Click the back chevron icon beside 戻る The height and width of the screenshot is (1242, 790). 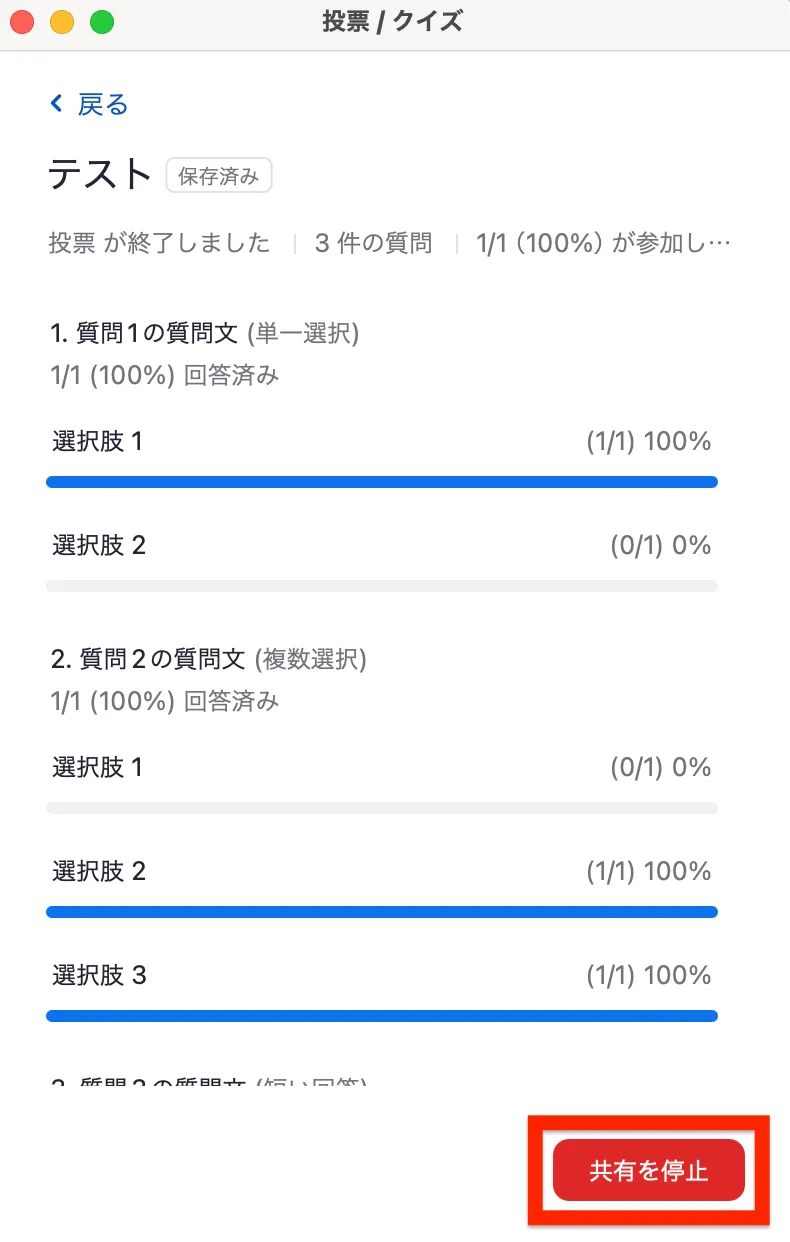(x=55, y=103)
